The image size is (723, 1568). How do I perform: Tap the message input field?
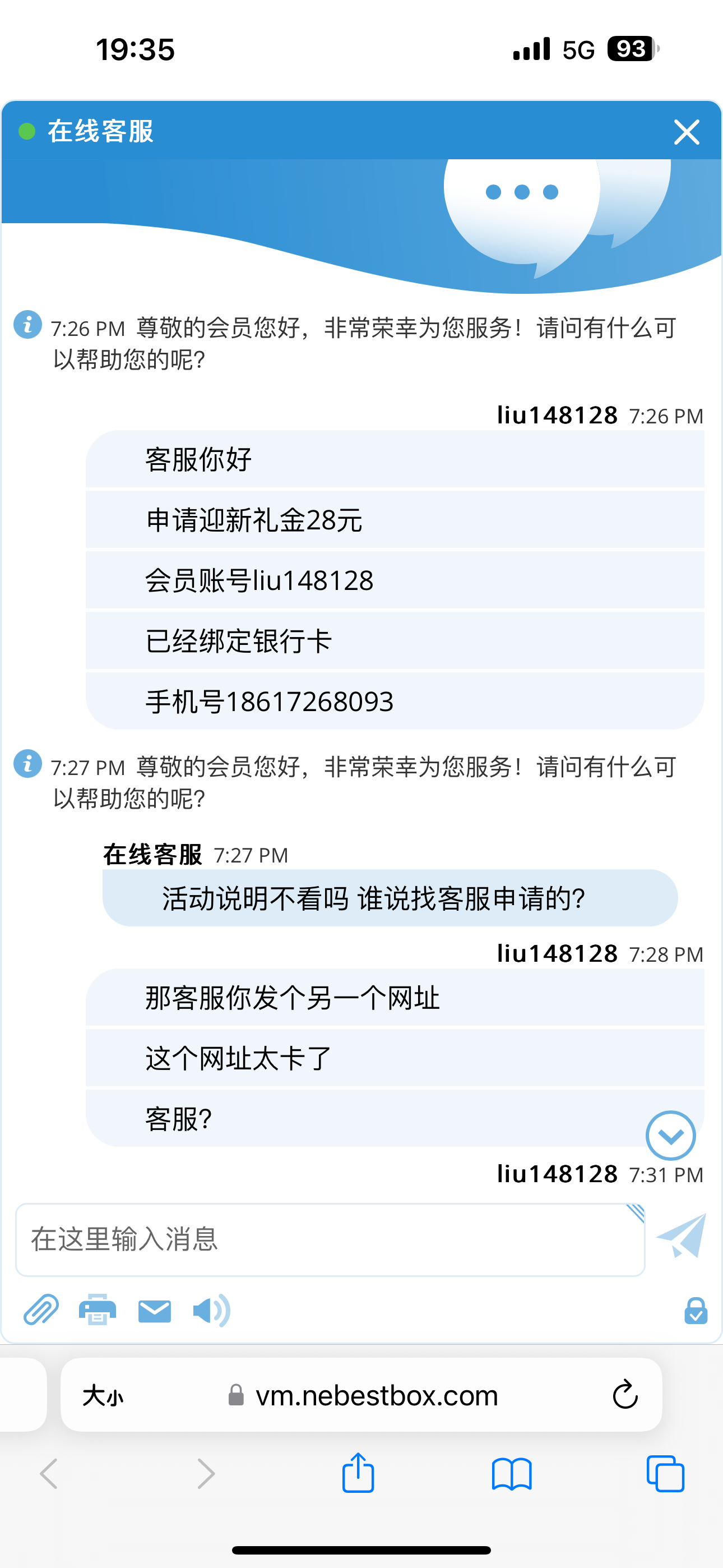point(328,1239)
